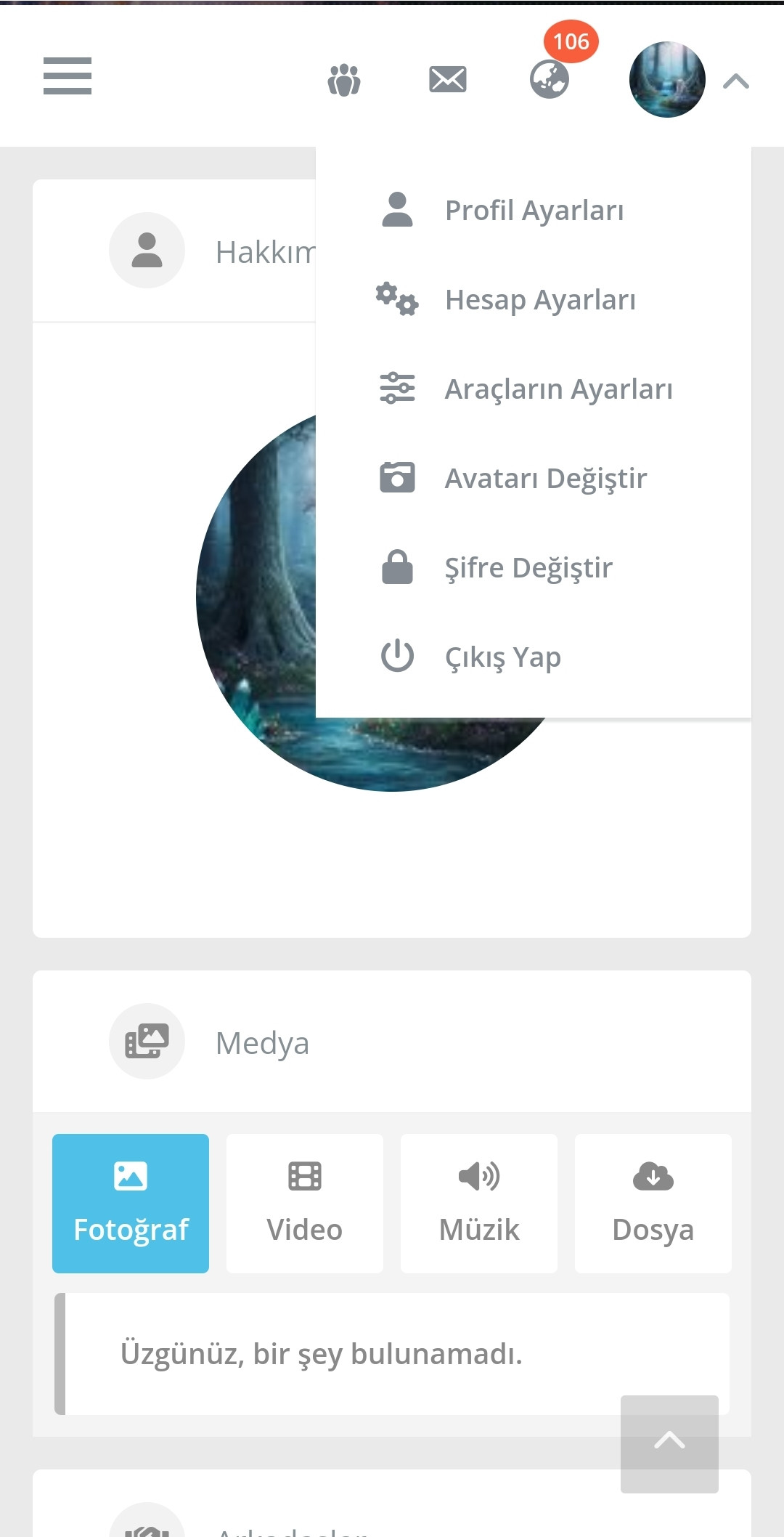Log out with Çıkış Yap
This screenshot has width=784, height=1537.
(502, 657)
